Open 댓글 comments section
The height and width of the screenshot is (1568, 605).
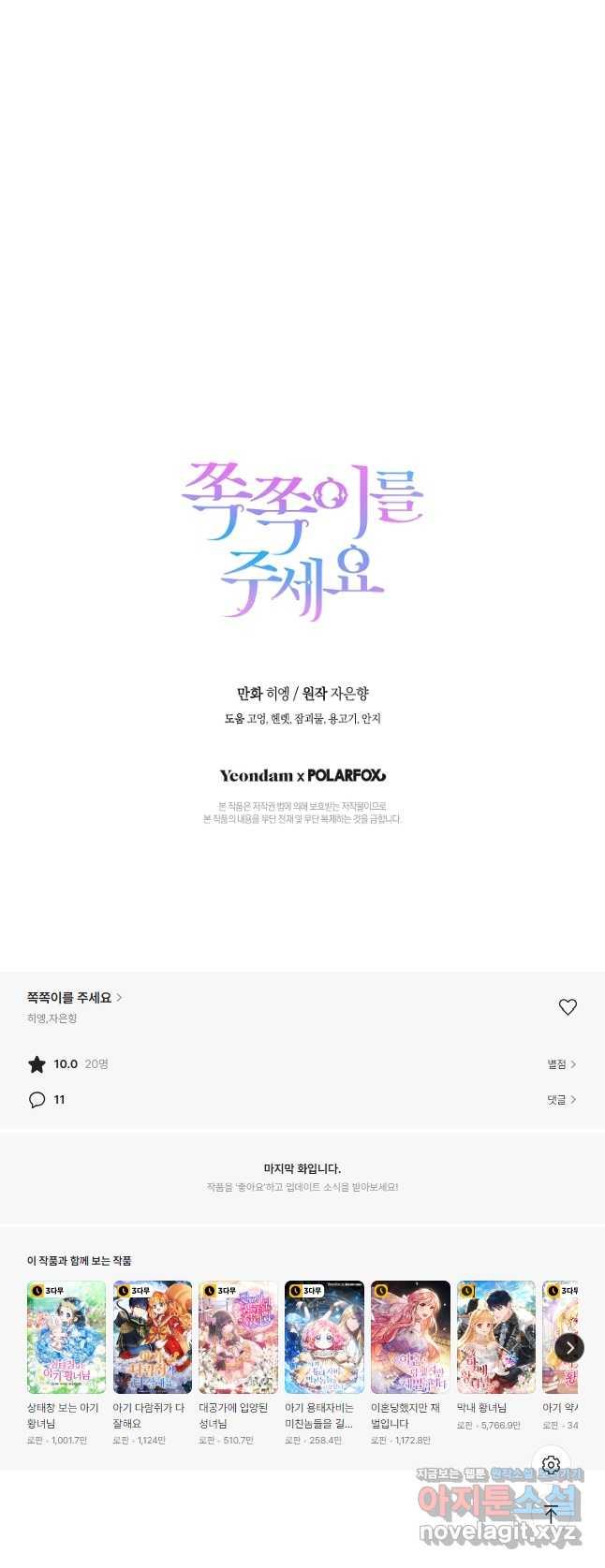coord(561,1100)
